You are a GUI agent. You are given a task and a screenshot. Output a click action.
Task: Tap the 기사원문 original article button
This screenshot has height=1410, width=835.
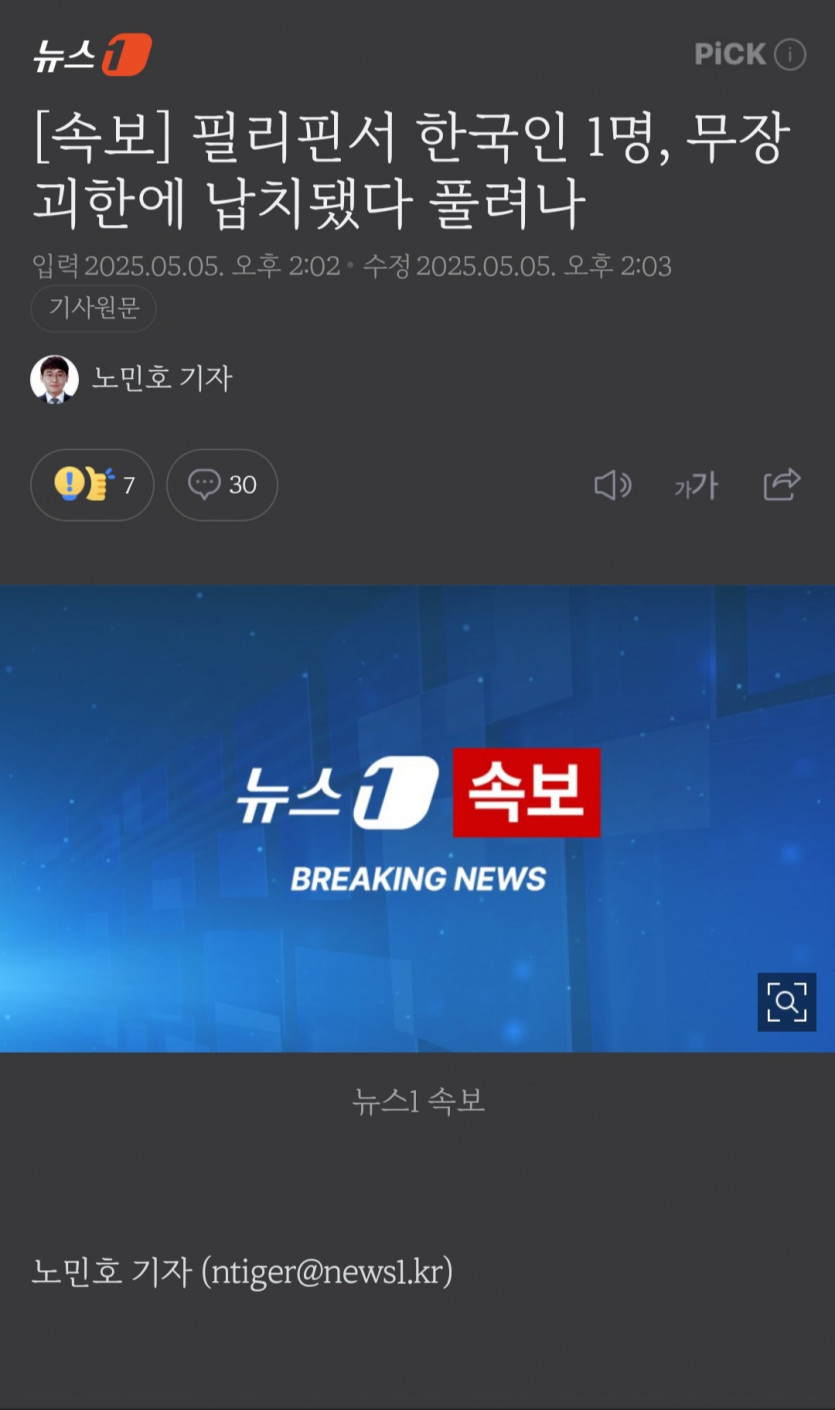click(x=94, y=308)
